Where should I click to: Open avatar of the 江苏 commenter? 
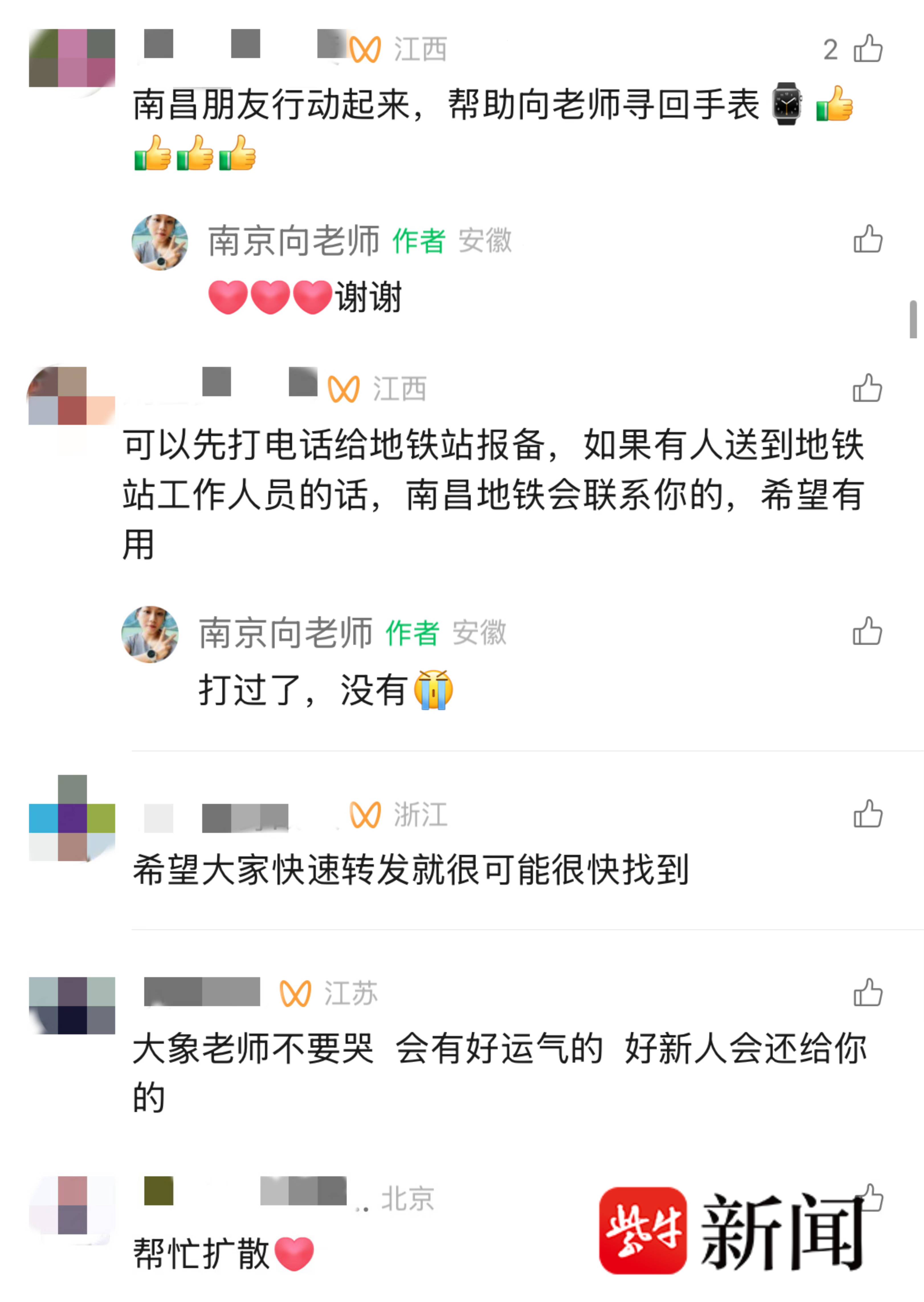[72, 1006]
